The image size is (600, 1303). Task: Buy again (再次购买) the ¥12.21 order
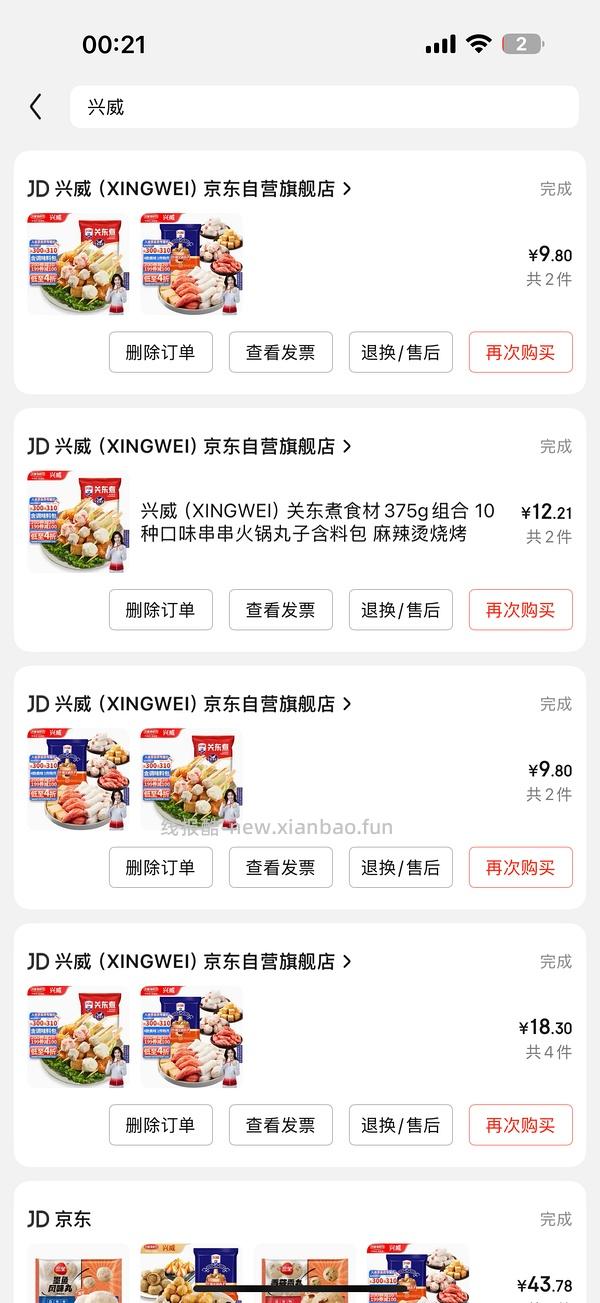(520, 610)
